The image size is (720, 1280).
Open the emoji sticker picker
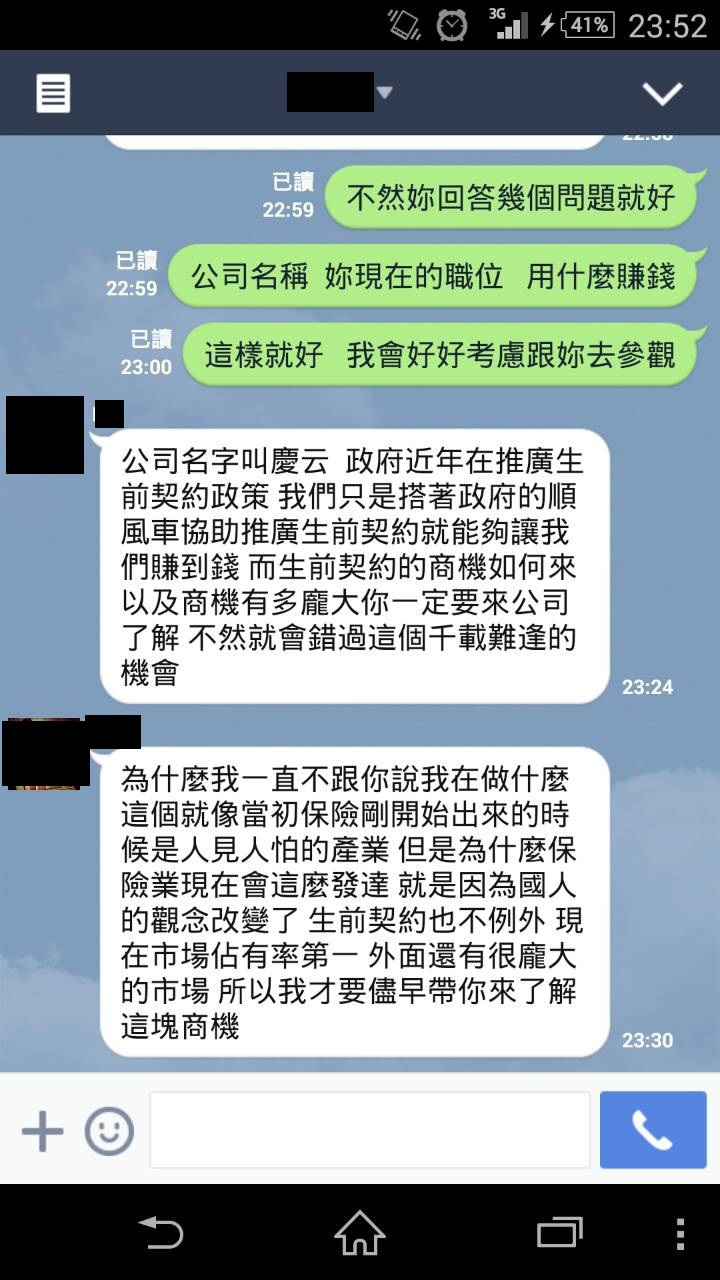point(109,1131)
